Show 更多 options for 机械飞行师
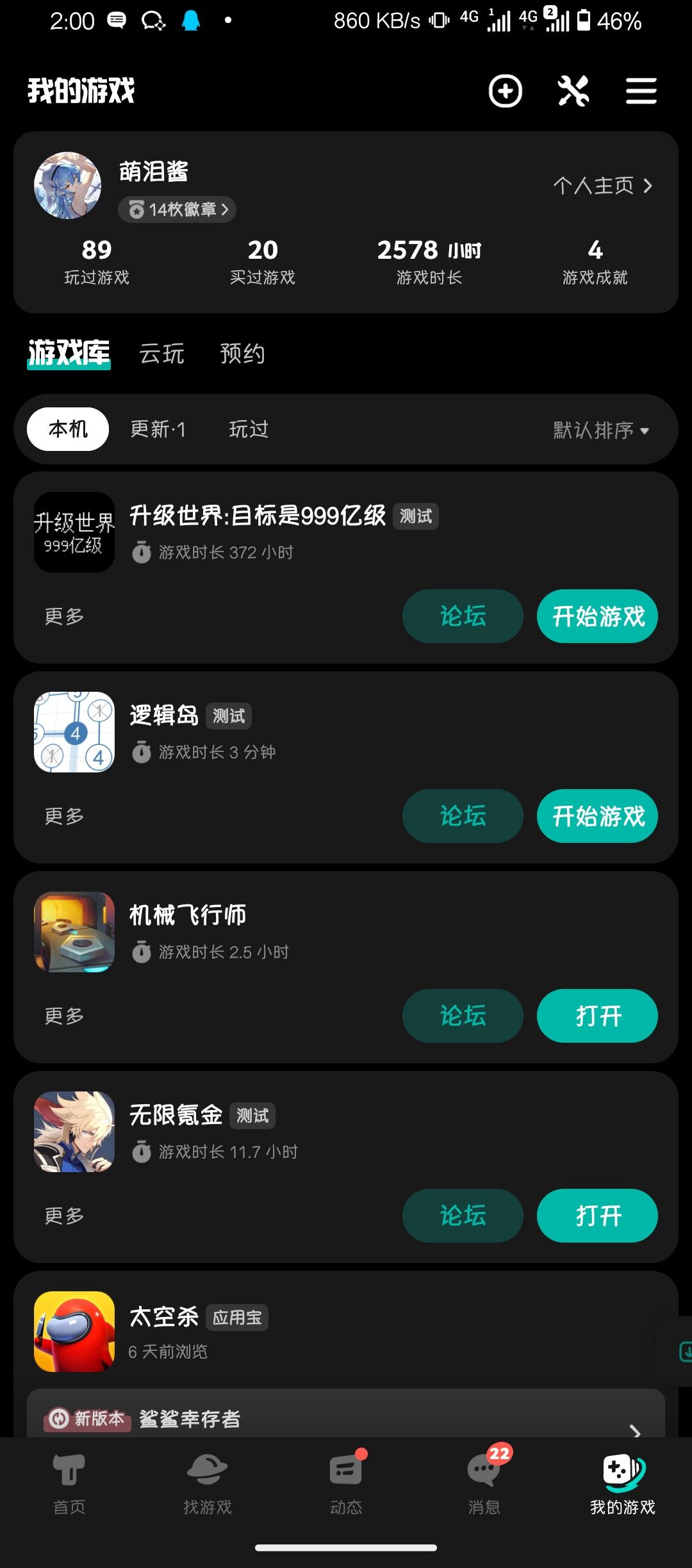Screen dimensions: 692x1568 (x=64, y=1016)
